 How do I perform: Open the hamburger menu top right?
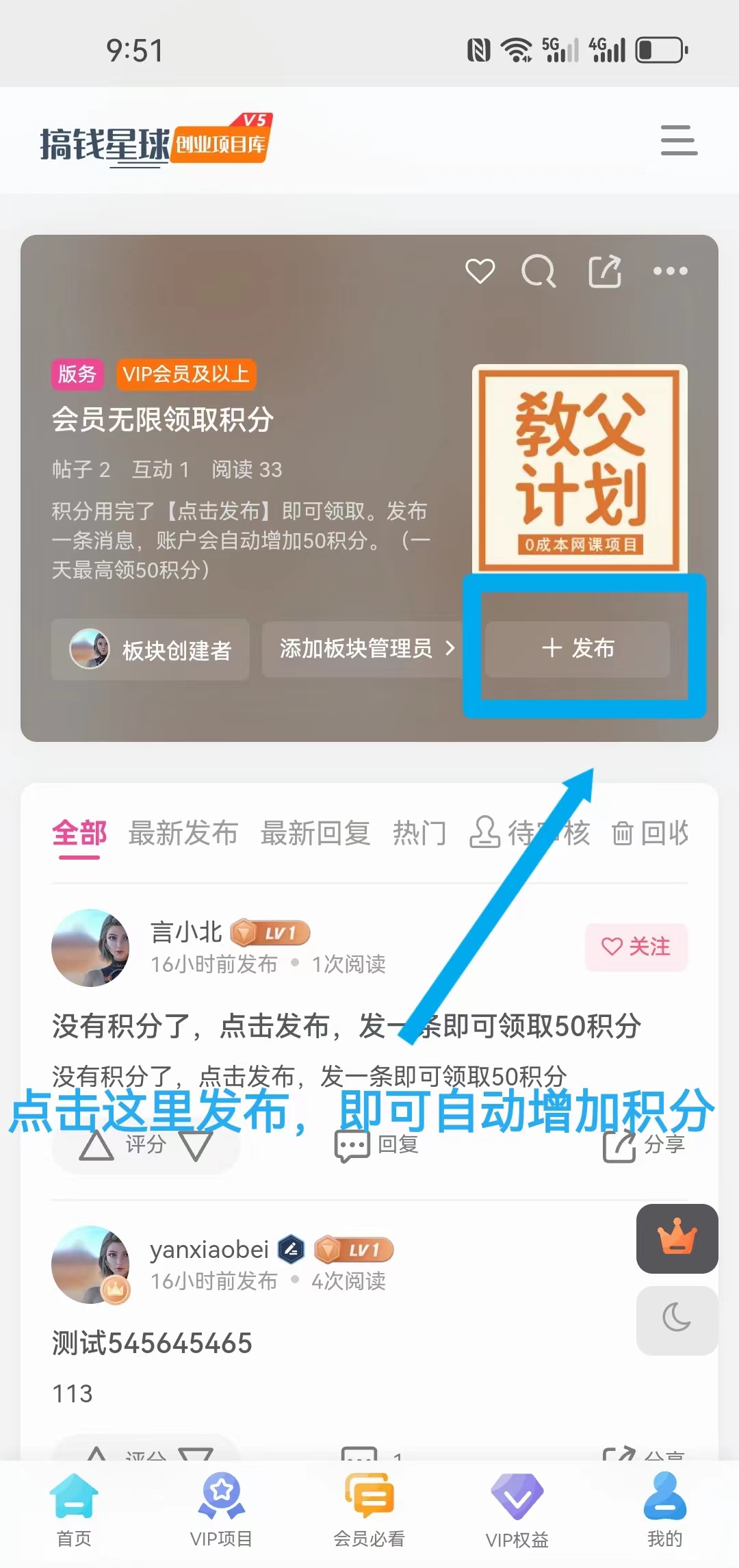[678, 139]
